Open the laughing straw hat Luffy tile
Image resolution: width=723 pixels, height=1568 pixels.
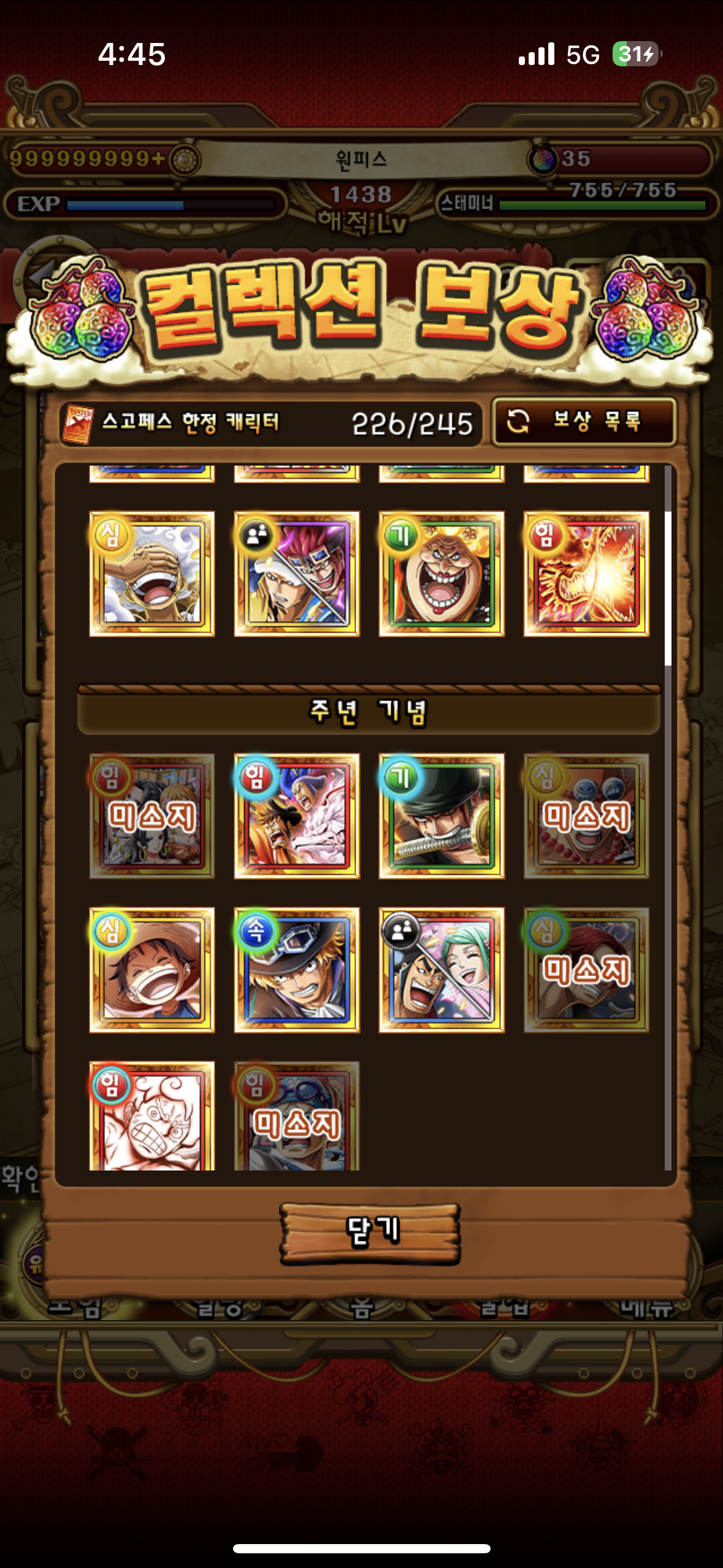tap(152, 970)
